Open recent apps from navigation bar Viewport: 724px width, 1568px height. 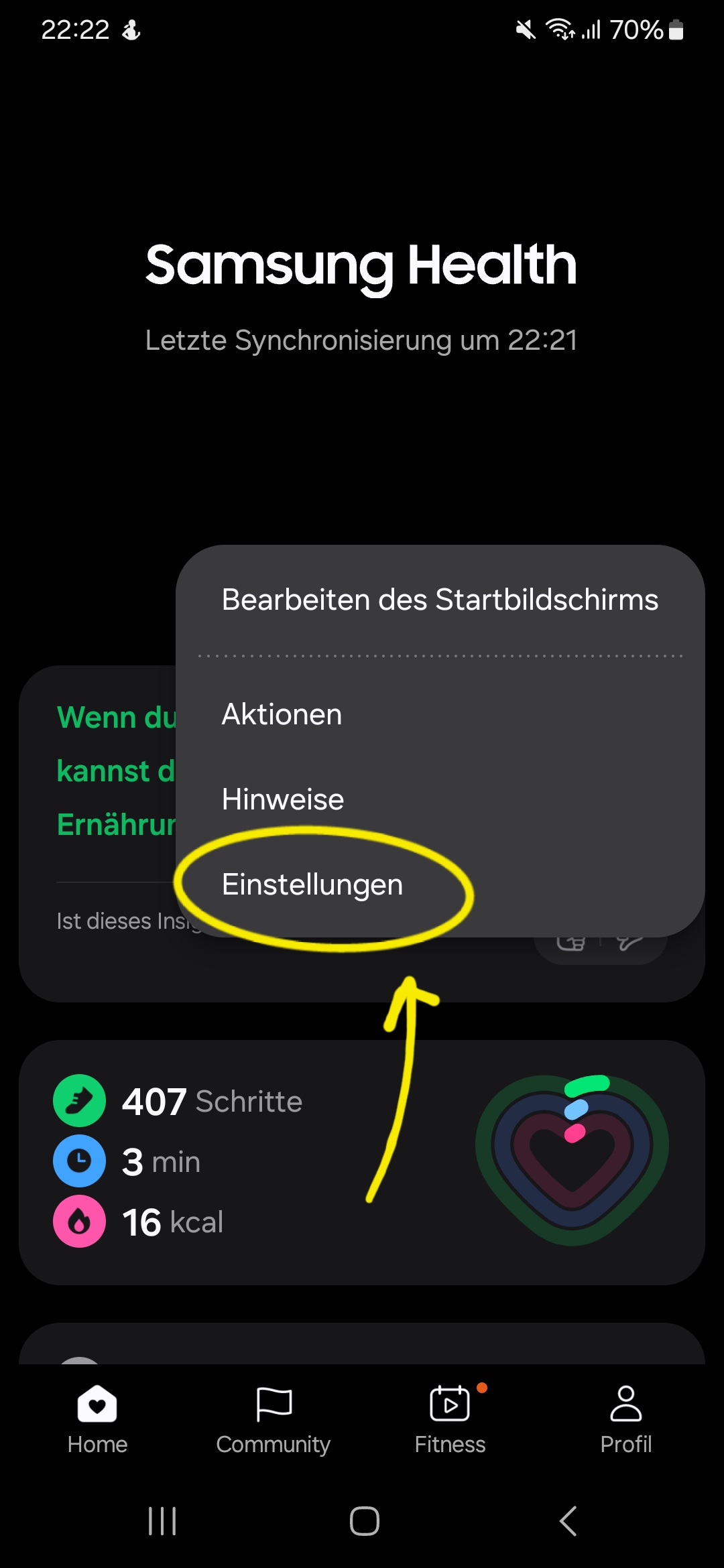point(162,1521)
